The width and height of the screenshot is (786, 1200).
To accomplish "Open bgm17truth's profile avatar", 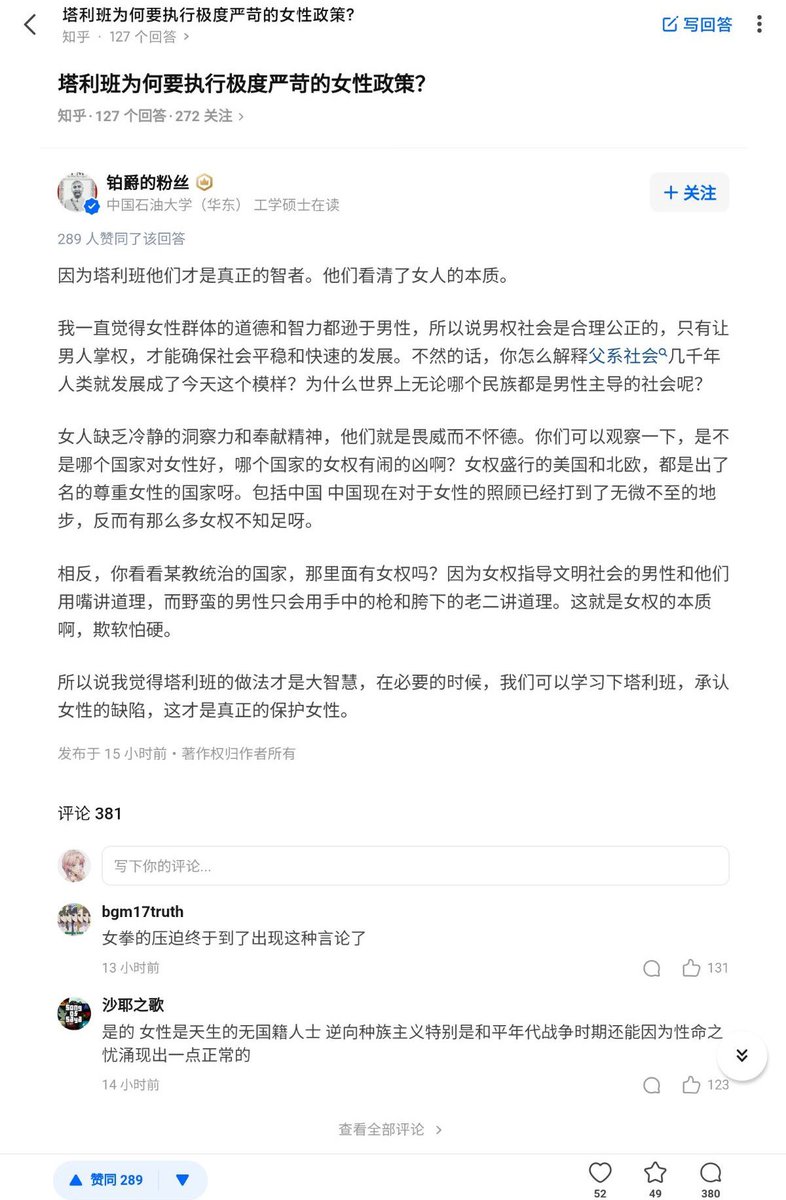I will click(x=74, y=920).
